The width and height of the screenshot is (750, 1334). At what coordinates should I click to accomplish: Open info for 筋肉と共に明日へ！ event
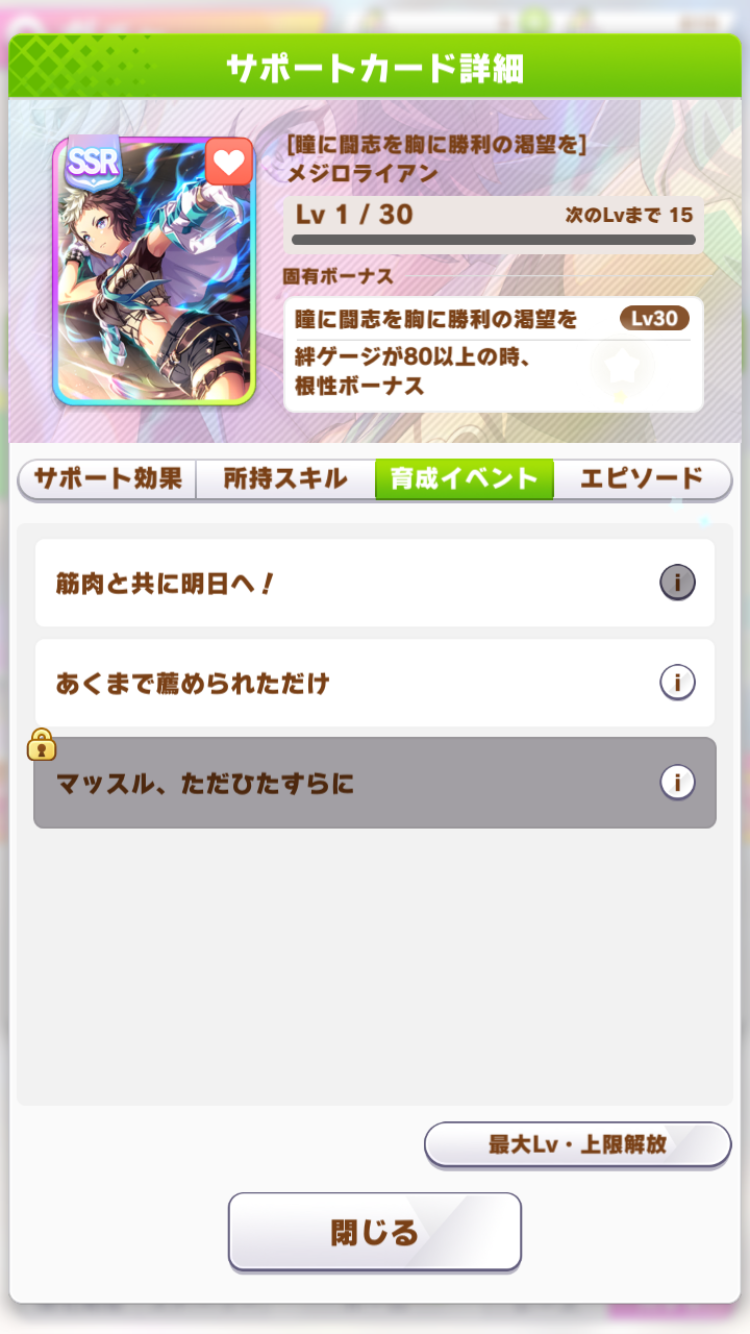point(677,582)
